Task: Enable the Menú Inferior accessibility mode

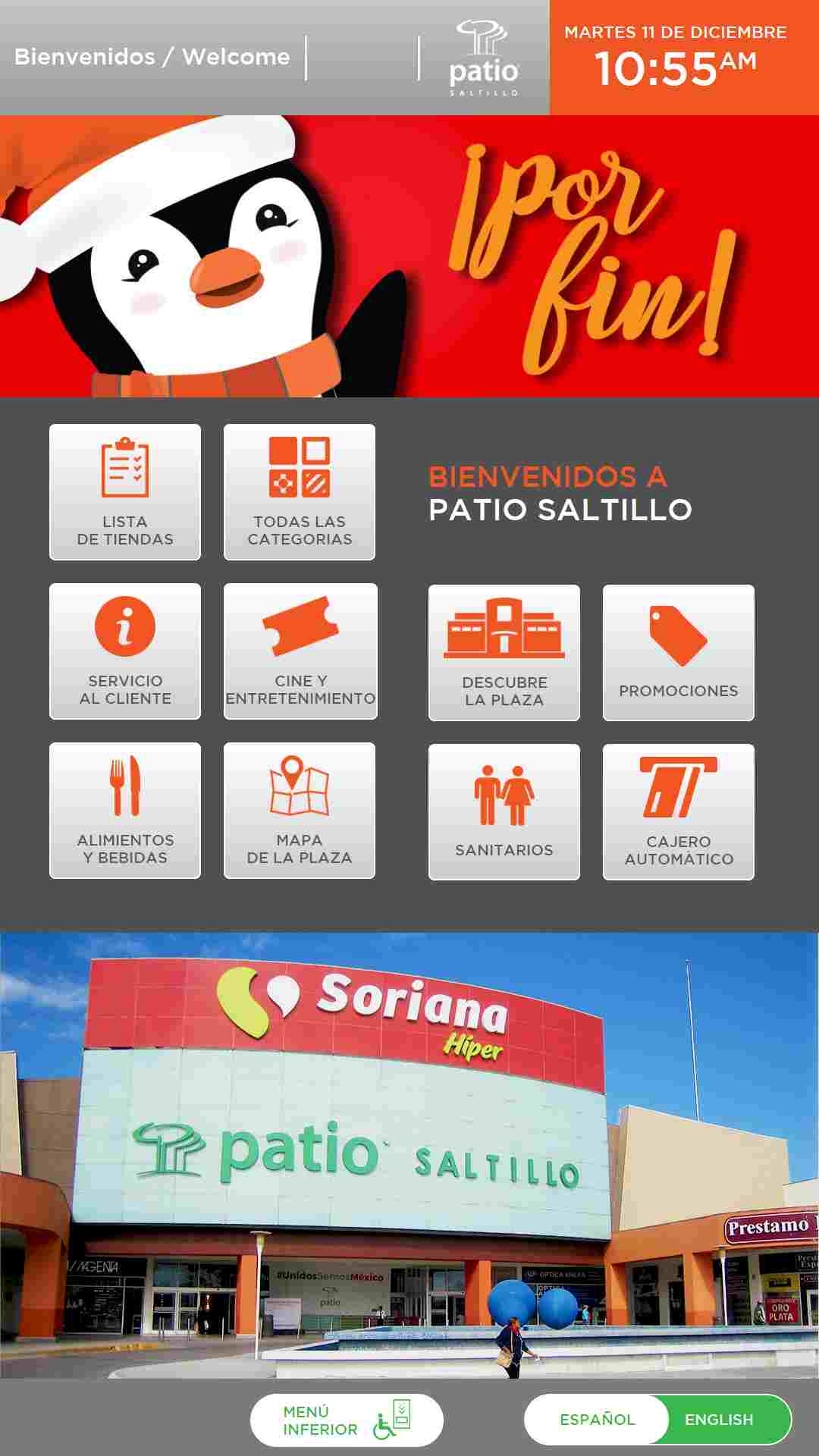Action: [x=347, y=1420]
